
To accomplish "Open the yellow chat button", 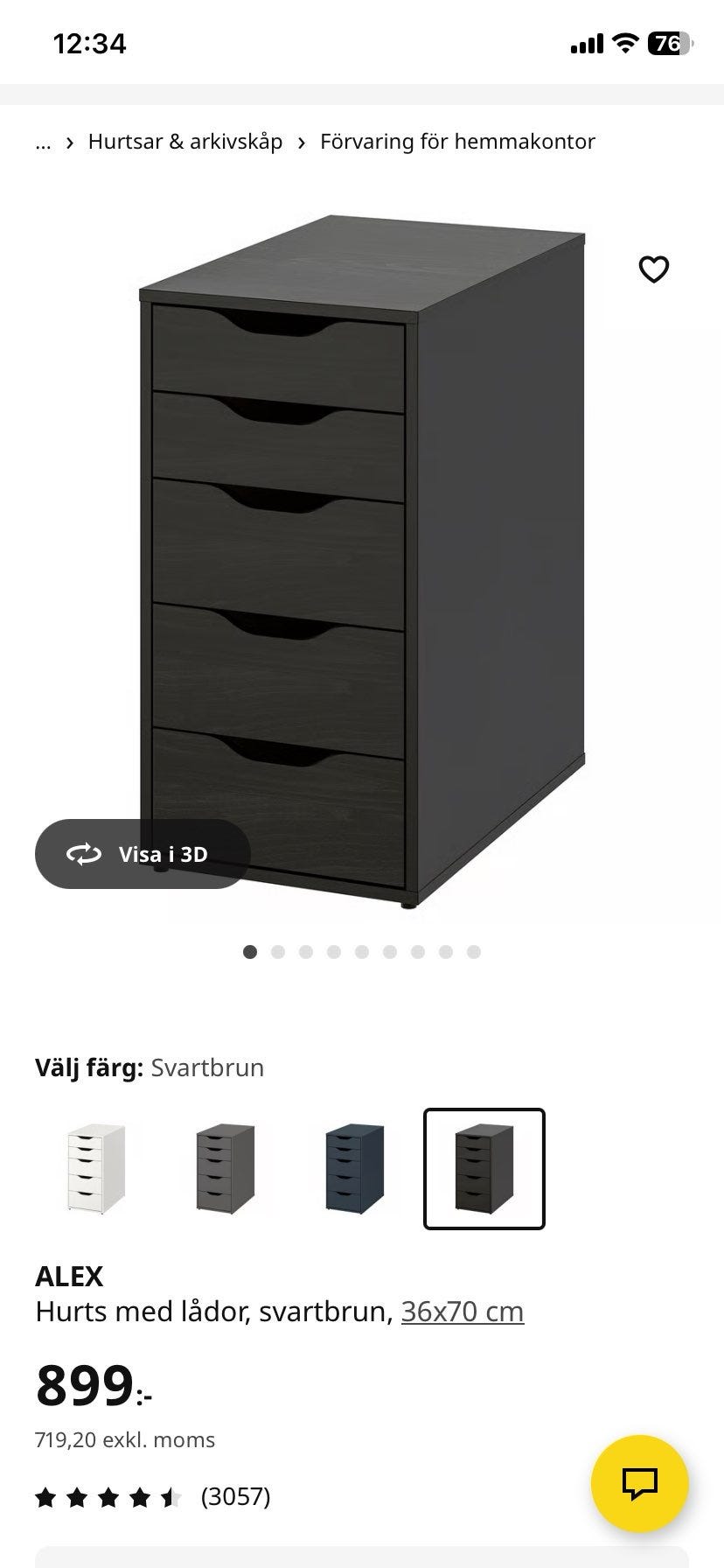I will click(x=639, y=1483).
